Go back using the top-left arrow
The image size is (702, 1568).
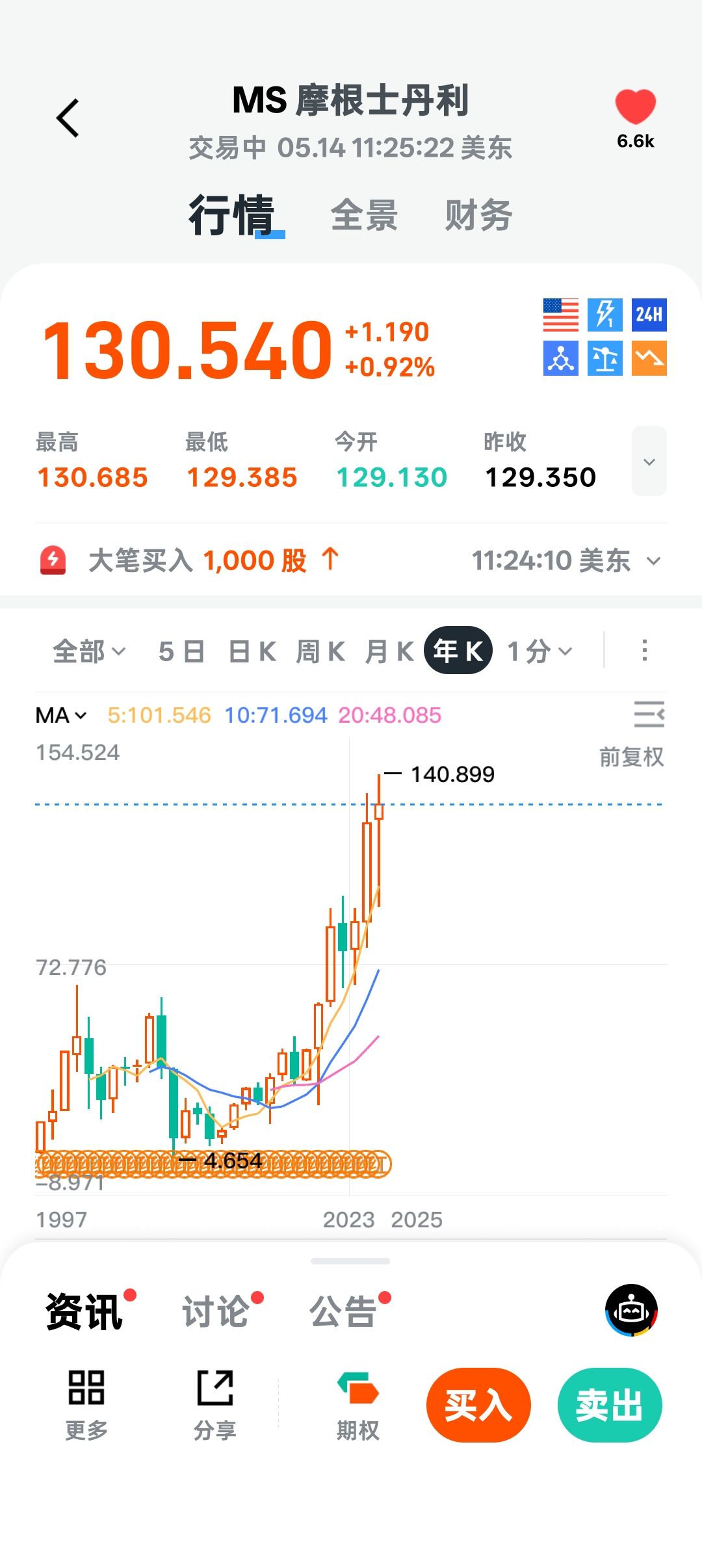(x=68, y=118)
